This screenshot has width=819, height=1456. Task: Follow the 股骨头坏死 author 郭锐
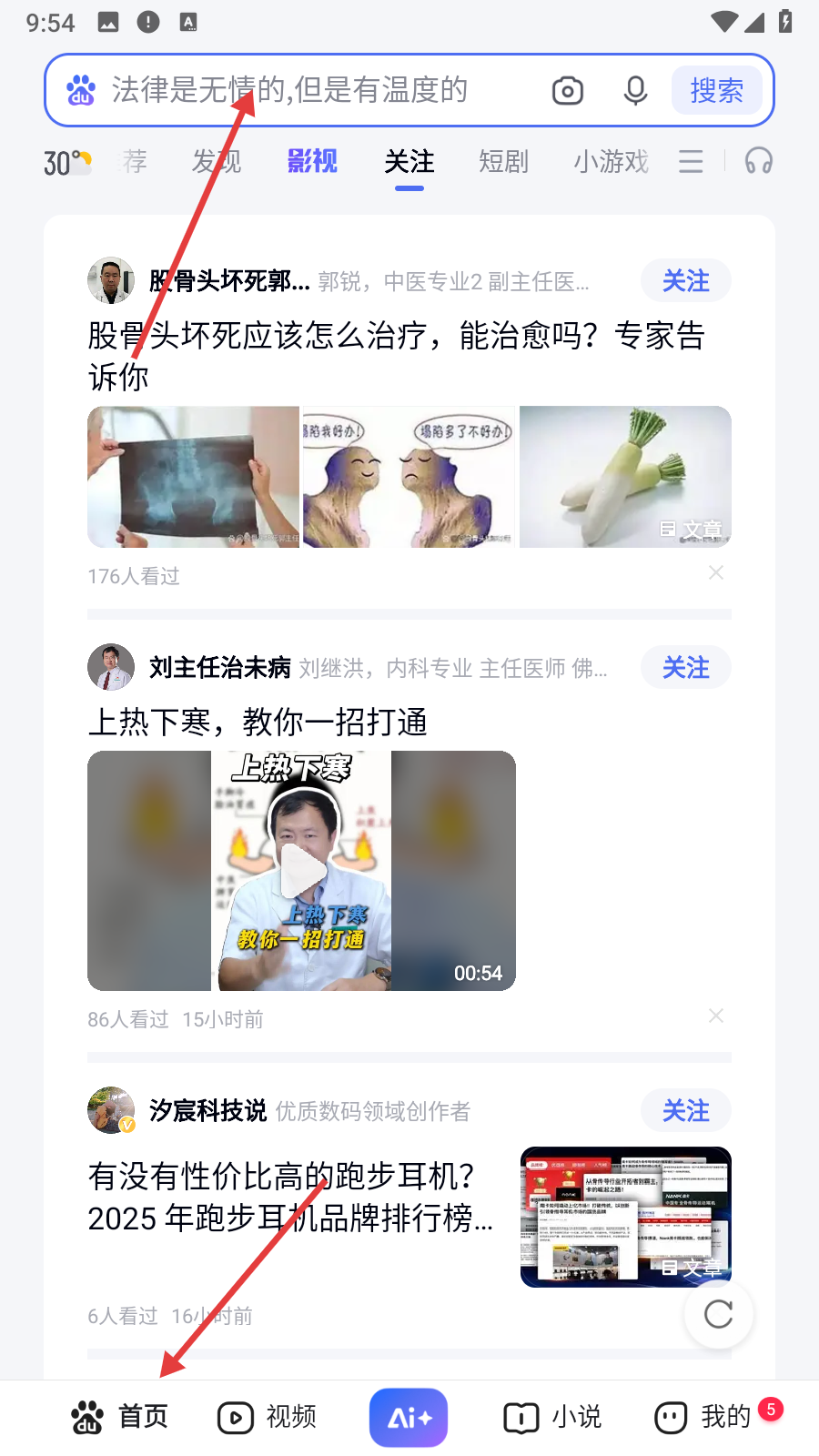pyautogui.click(x=685, y=281)
